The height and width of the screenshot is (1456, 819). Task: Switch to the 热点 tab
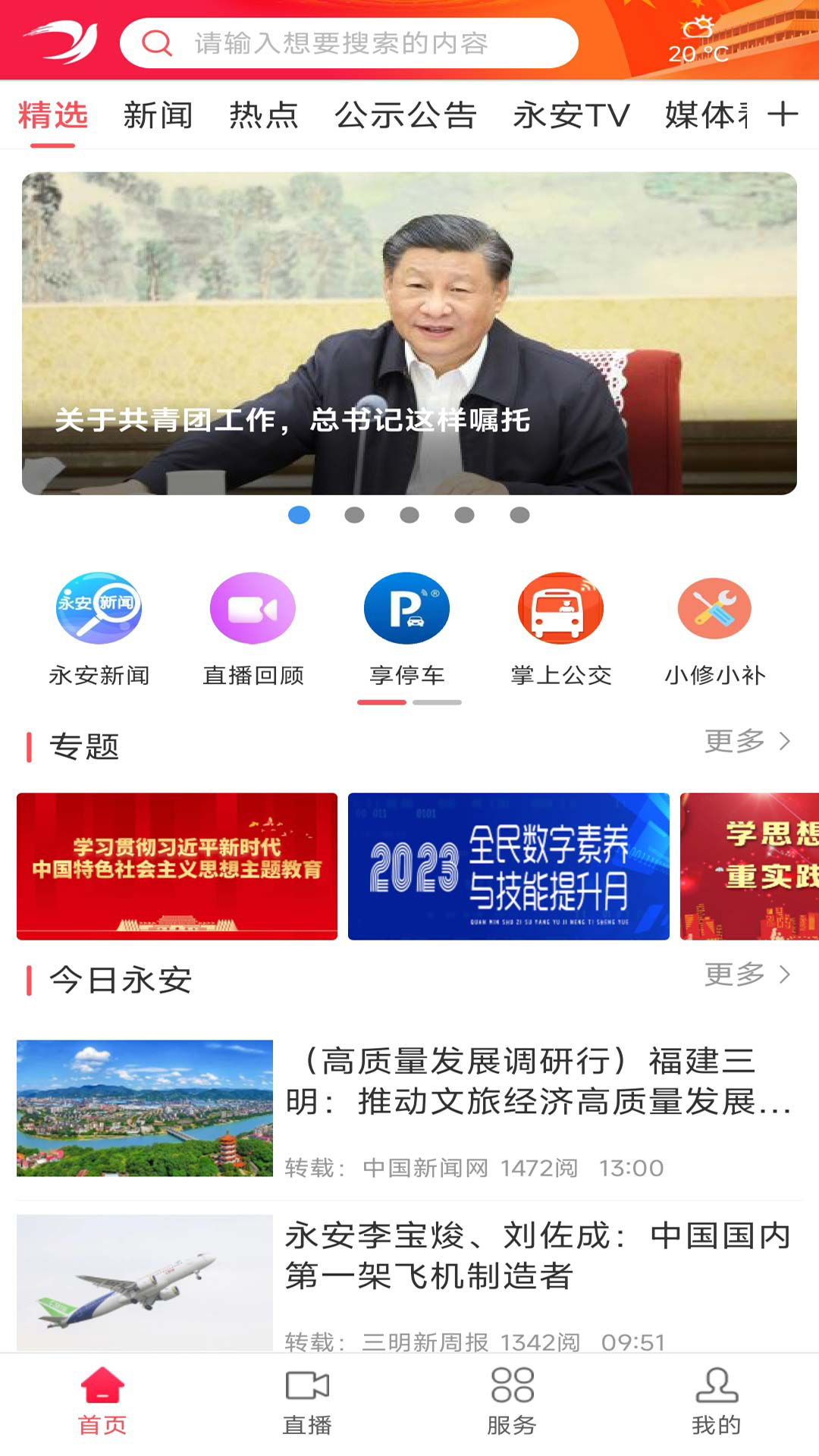pos(264,116)
